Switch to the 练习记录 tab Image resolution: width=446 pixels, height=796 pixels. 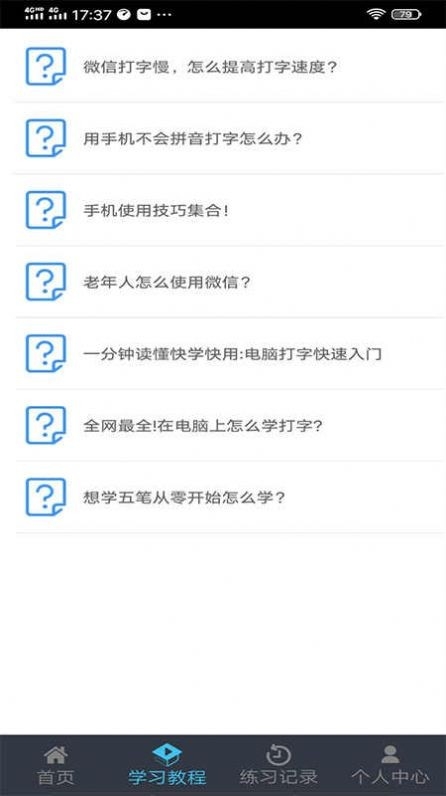(279, 765)
